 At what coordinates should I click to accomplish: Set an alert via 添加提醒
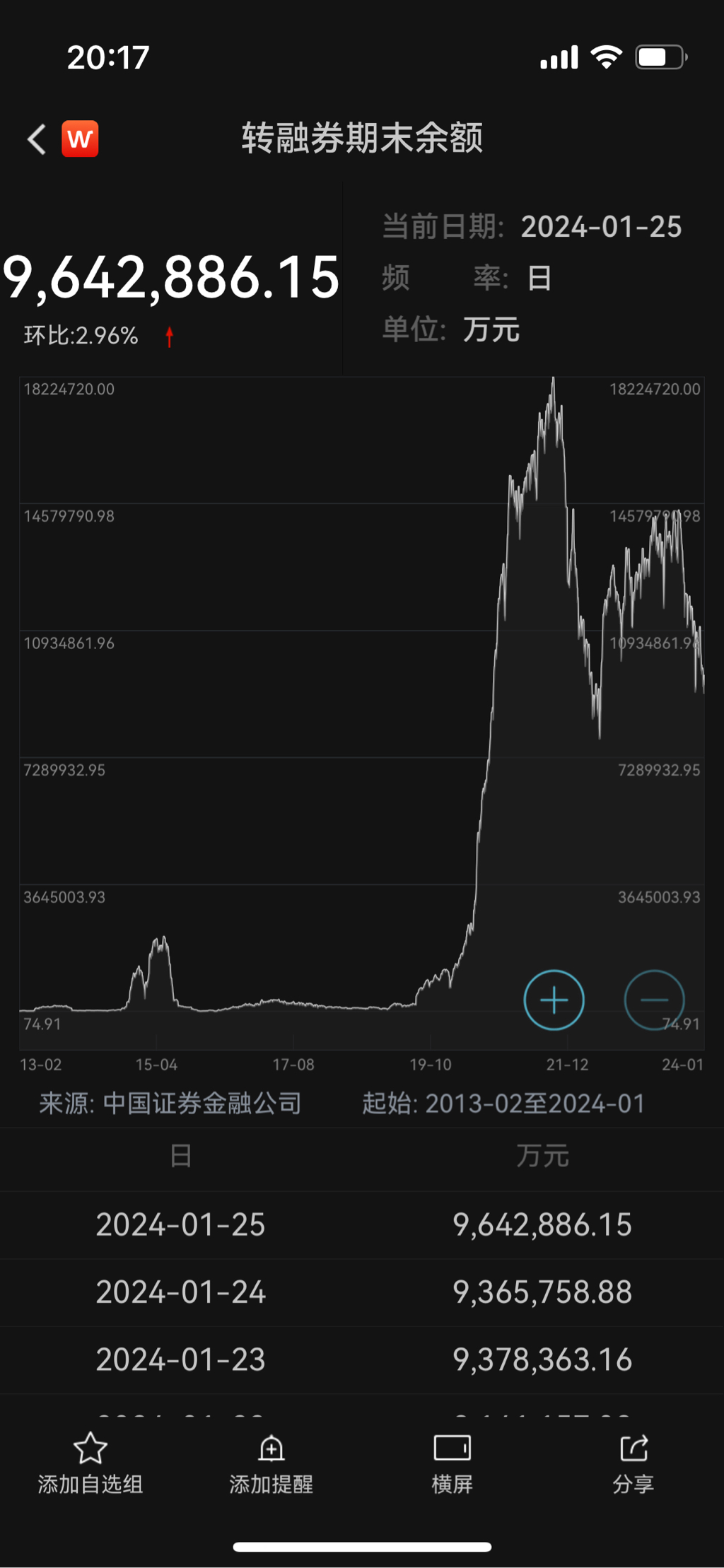[x=271, y=1463]
